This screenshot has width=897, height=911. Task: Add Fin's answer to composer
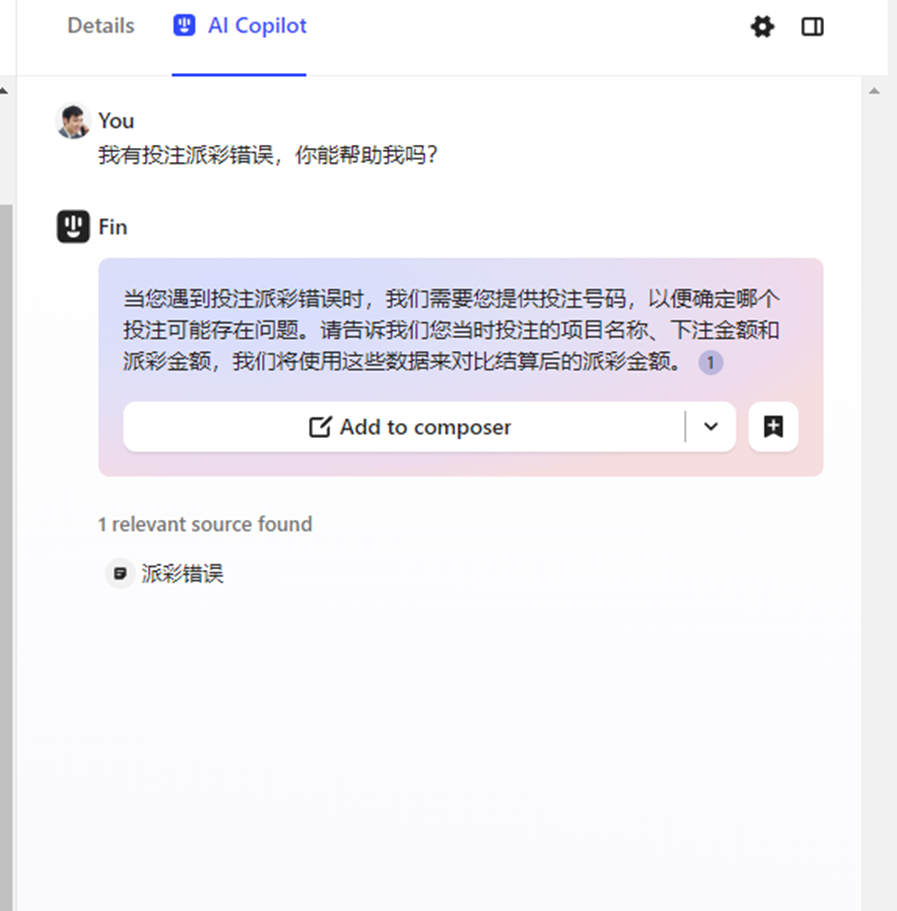click(408, 427)
